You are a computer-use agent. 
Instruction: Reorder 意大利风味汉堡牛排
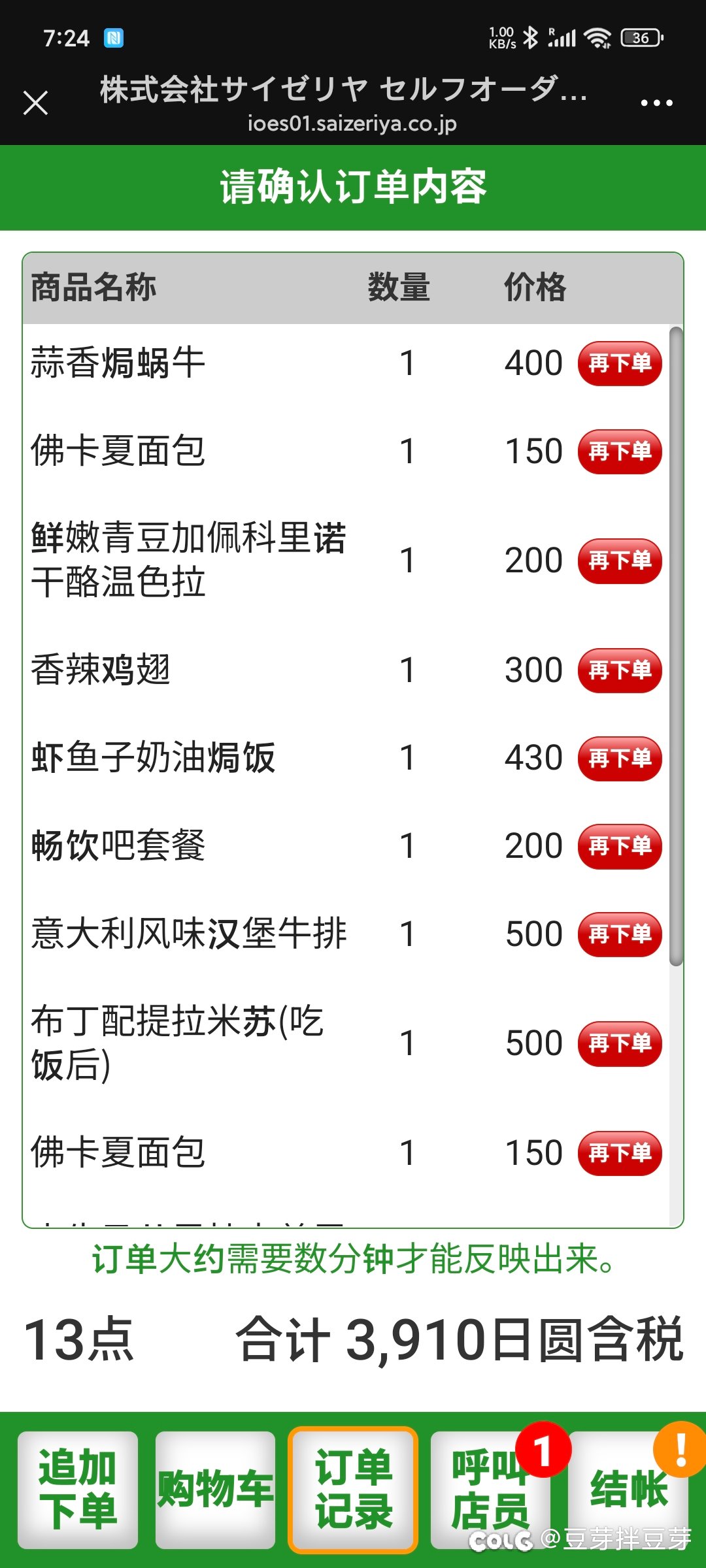620,934
